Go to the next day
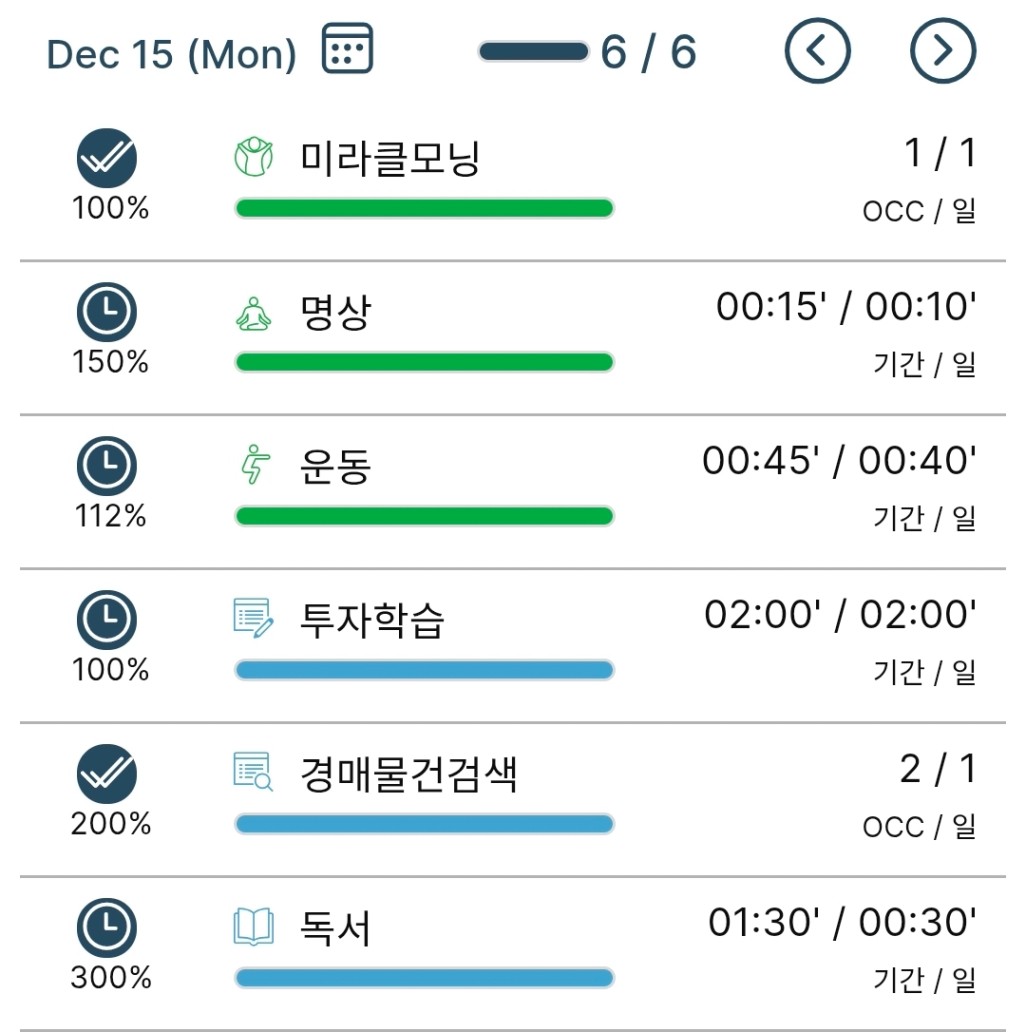The height and width of the screenshot is (1032, 1026). [x=942, y=50]
